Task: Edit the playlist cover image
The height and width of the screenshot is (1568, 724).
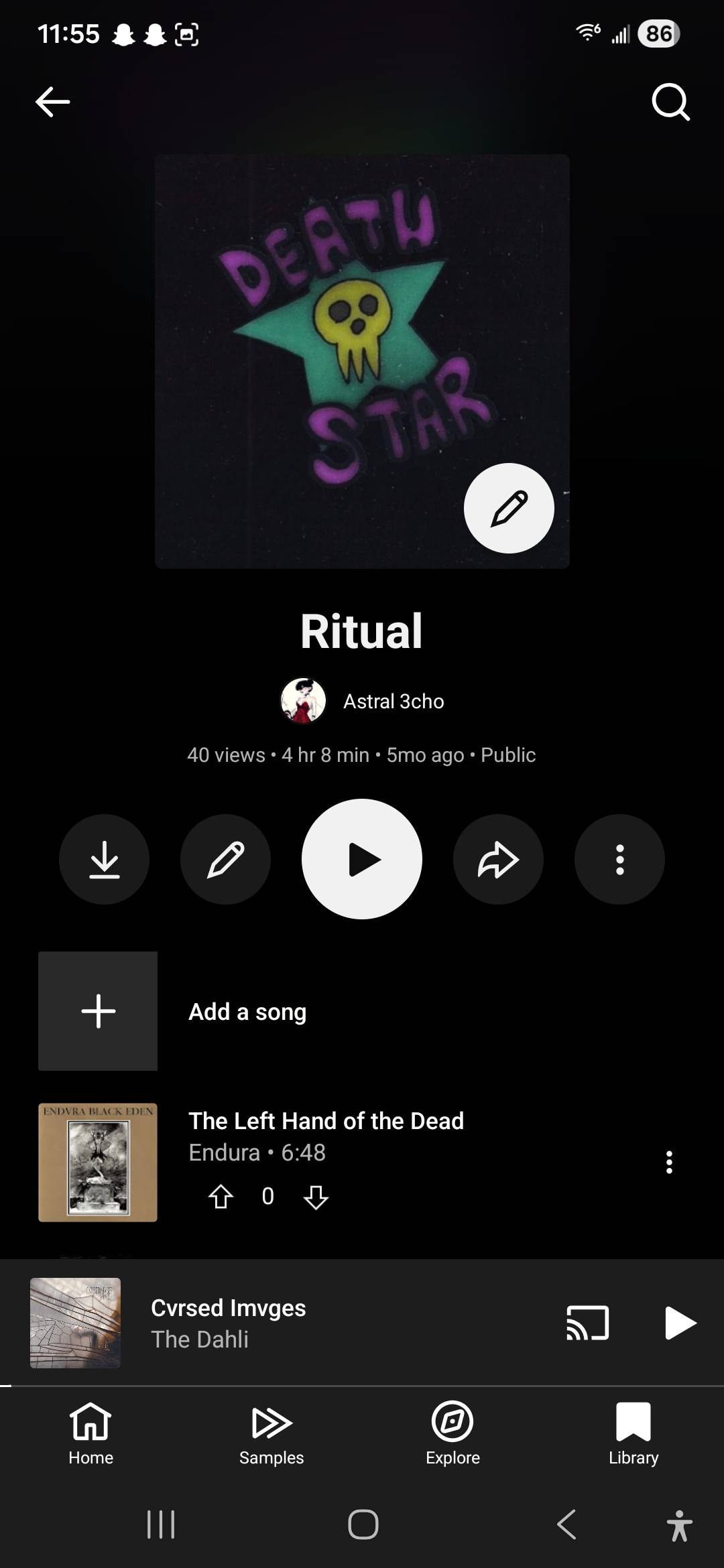Action: 509,508
